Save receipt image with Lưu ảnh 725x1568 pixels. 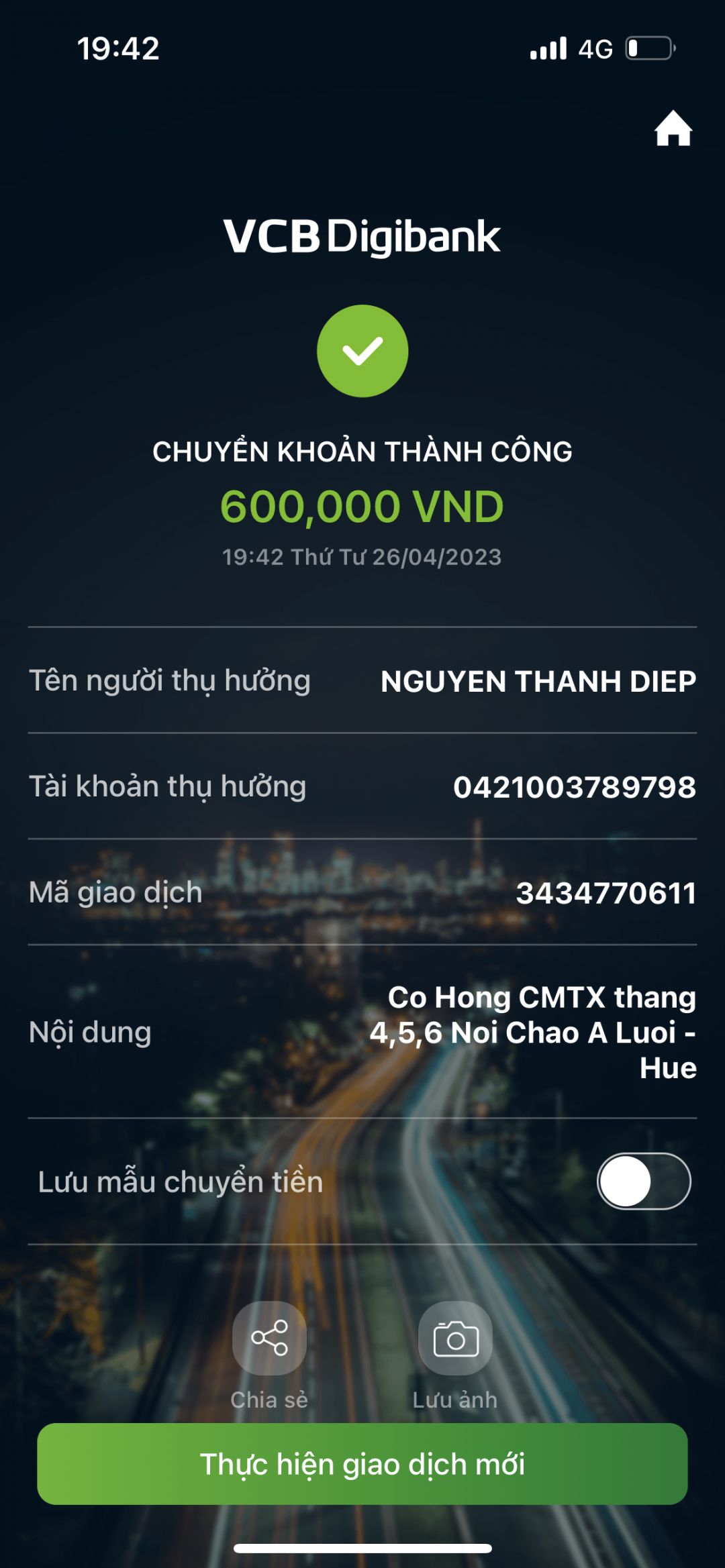point(455,1339)
